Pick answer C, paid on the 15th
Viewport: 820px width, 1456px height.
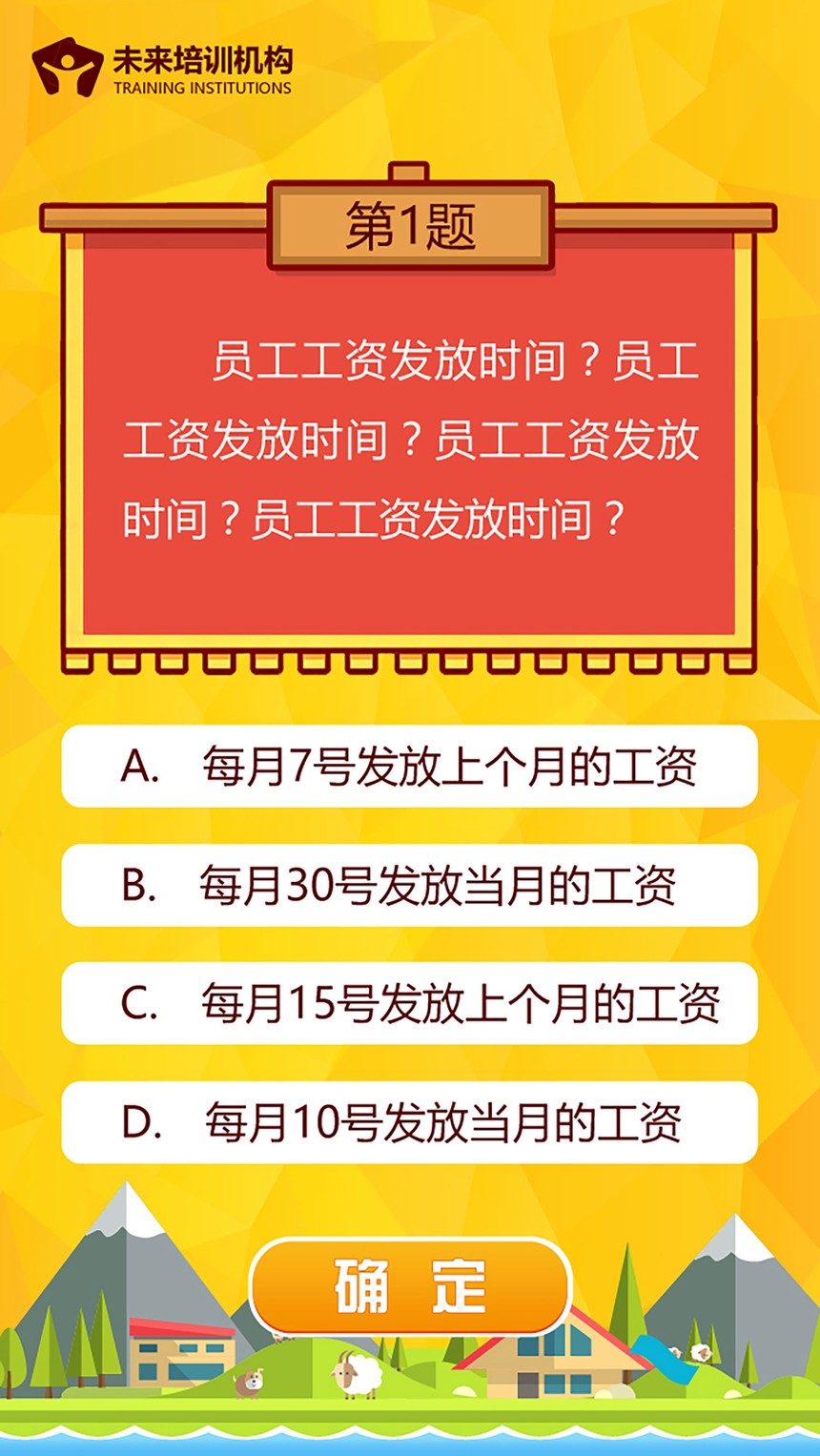(409, 1003)
